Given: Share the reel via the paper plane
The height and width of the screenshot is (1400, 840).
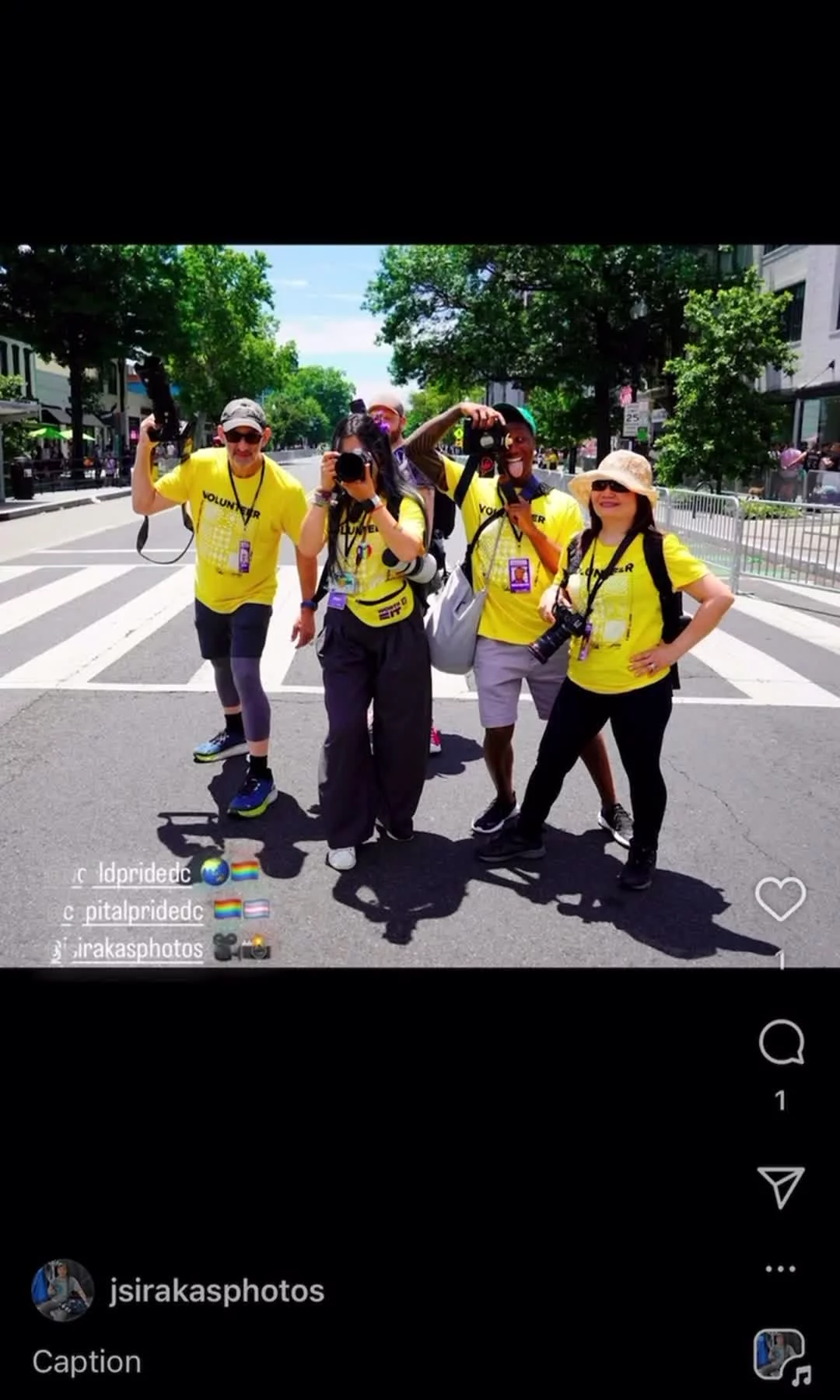Looking at the screenshot, I should point(780,1187).
